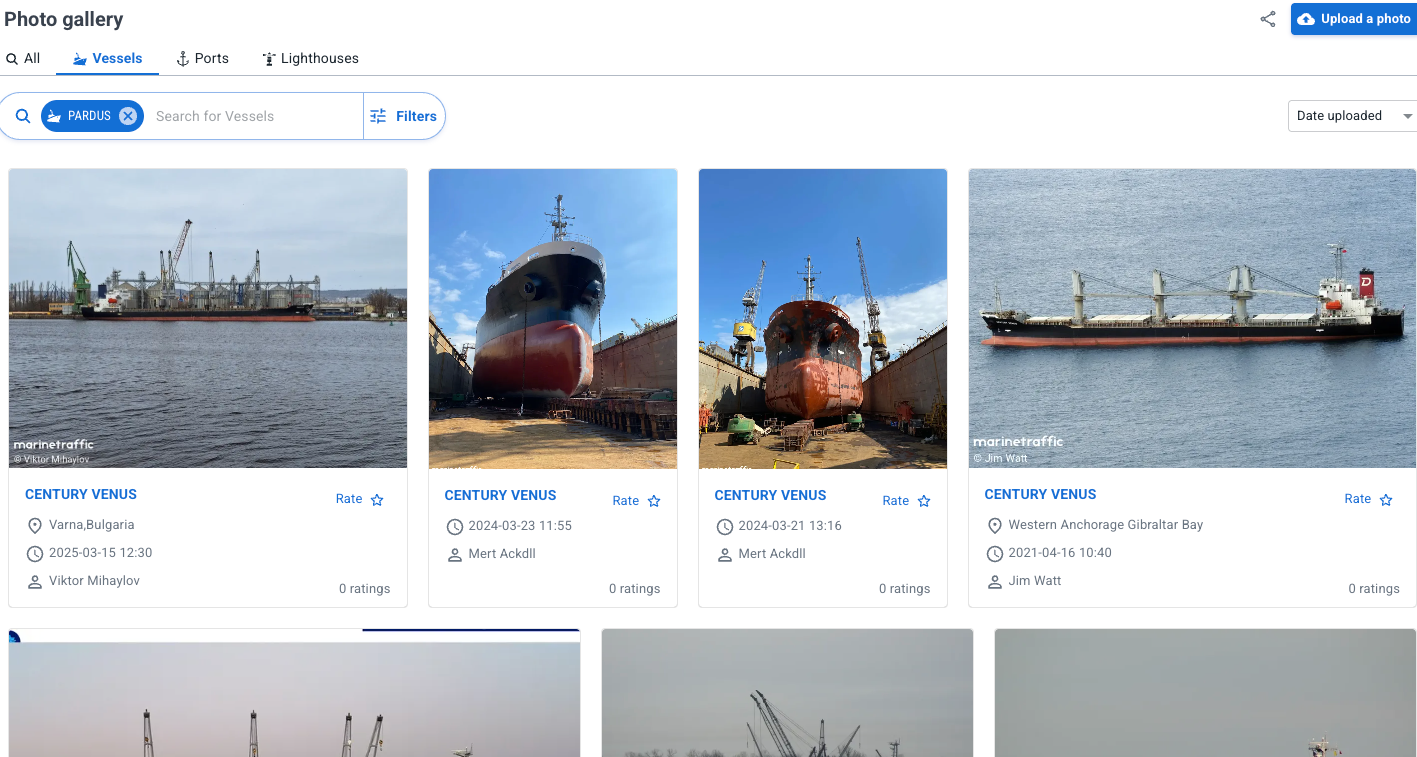This screenshot has height=757, width=1417.
Task: Open the Varna, Bulgaria vessel photo
Action: click(x=208, y=318)
